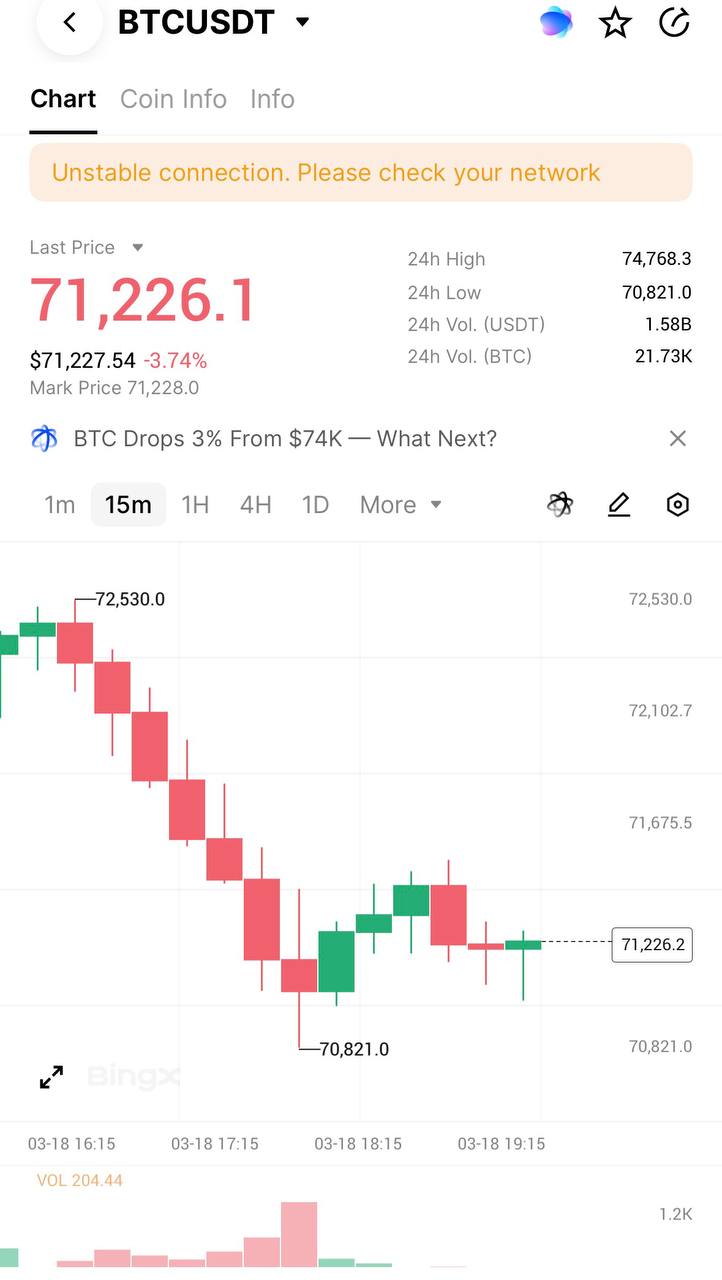
Task: Expand the Last Price type dropdown
Action: click(138, 248)
